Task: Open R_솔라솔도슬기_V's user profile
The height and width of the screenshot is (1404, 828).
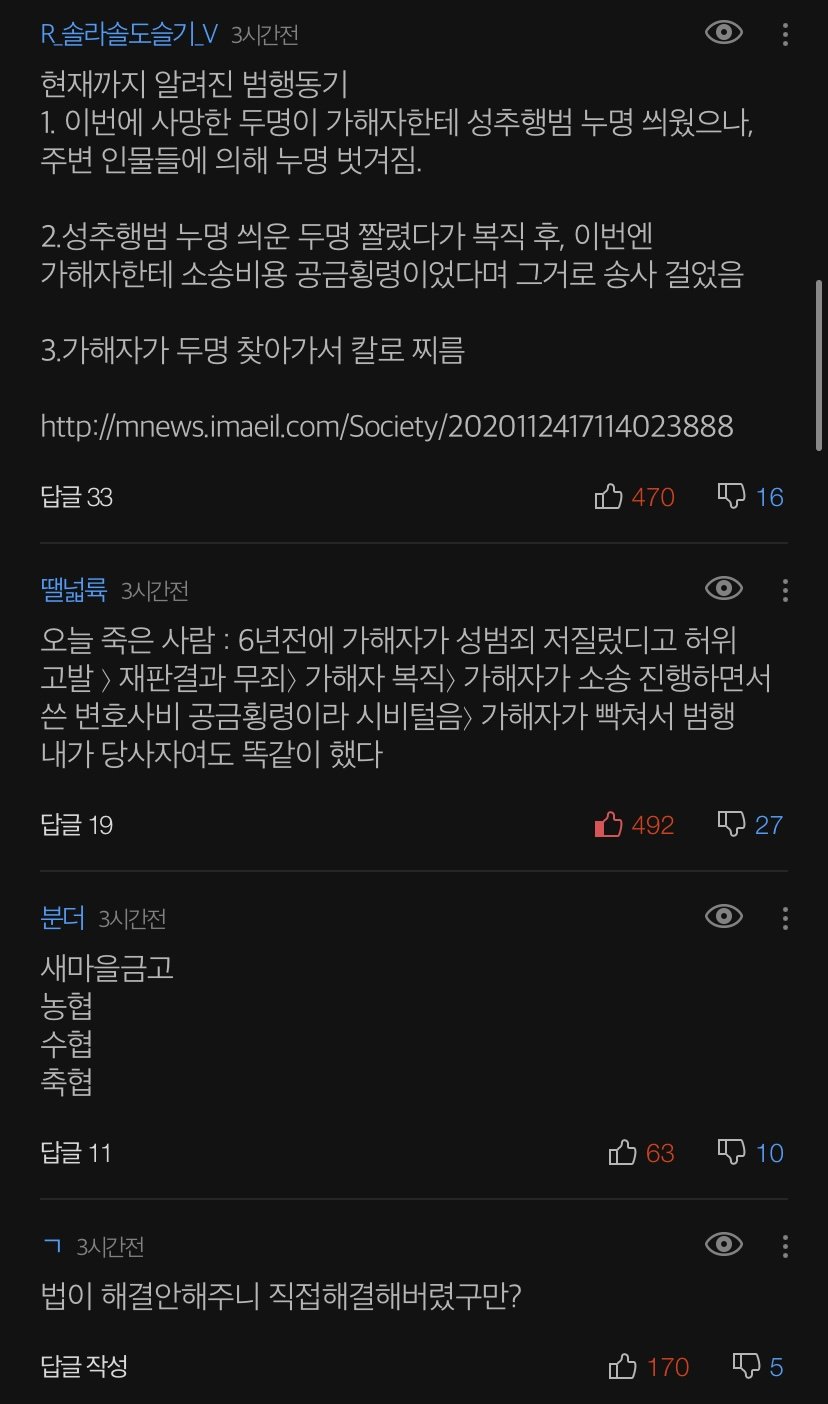Action: click(129, 34)
